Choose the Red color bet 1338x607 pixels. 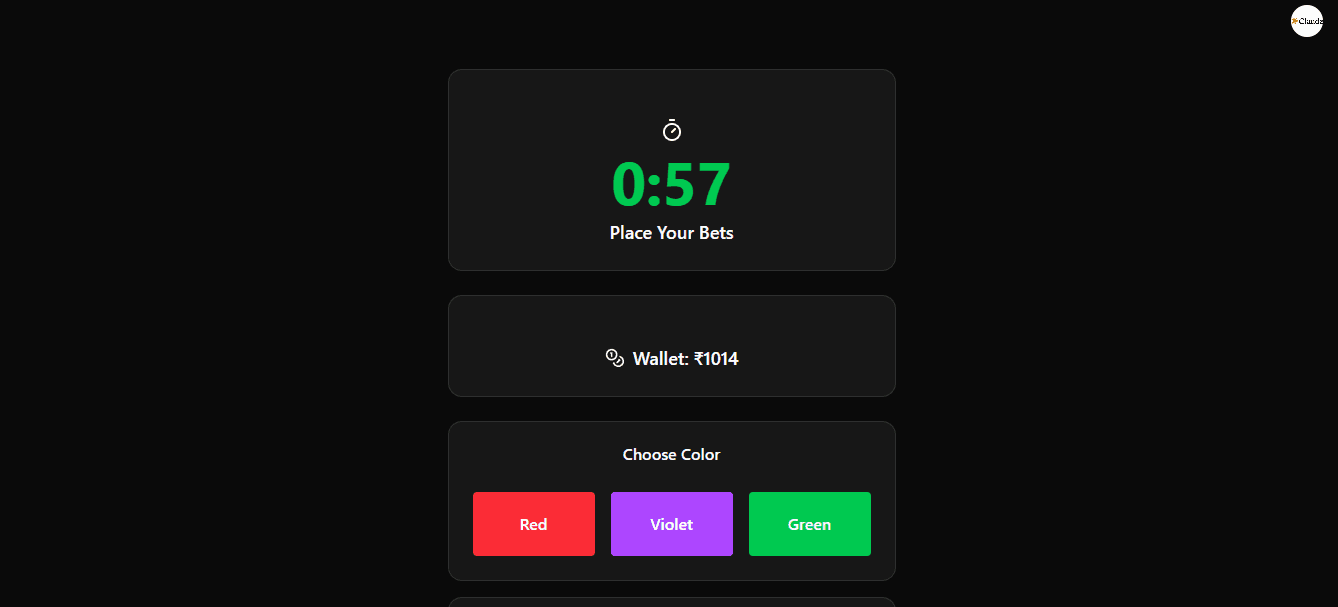[533, 524]
